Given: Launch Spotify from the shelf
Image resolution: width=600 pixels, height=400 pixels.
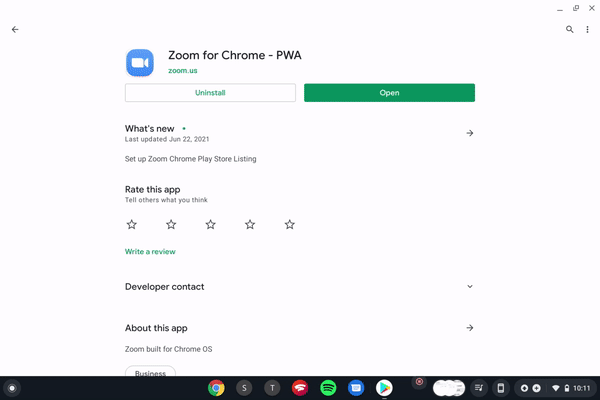Looking at the screenshot, I should (x=328, y=388).
